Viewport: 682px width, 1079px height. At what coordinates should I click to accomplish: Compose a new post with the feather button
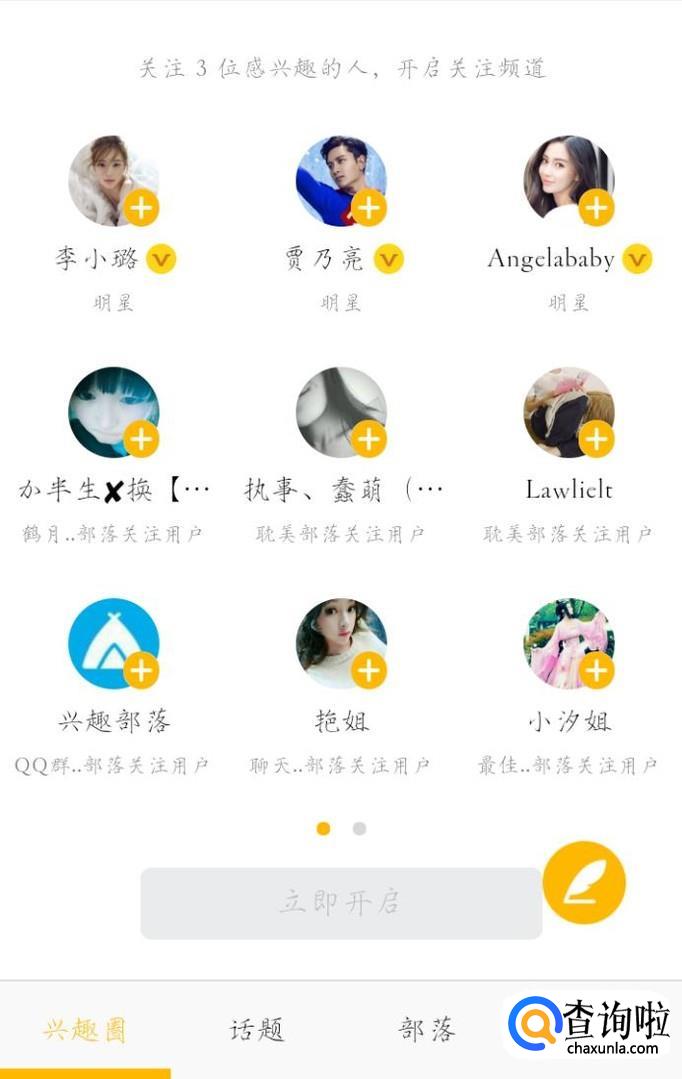(584, 883)
